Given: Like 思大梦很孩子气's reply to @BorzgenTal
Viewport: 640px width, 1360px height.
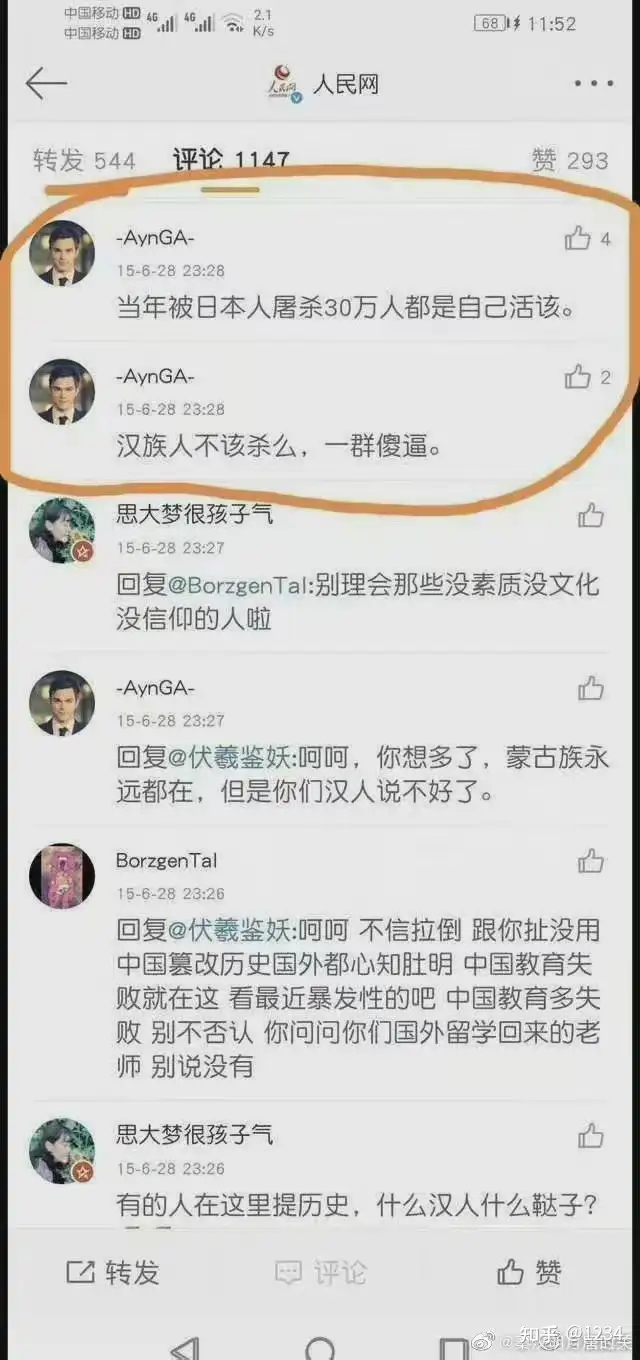Looking at the screenshot, I should point(591,516).
